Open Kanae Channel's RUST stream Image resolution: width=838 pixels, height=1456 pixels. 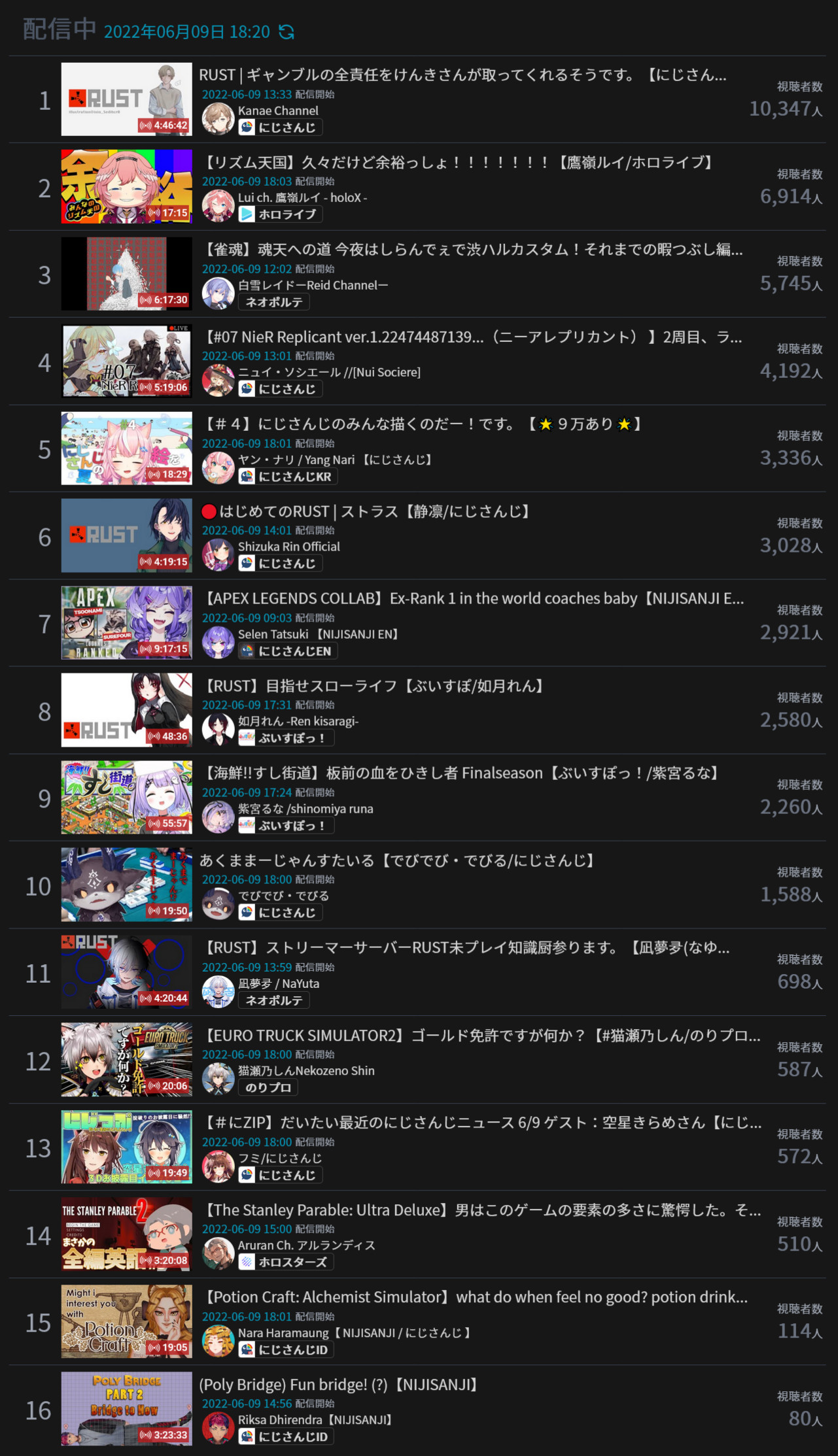pyautogui.click(x=462, y=75)
